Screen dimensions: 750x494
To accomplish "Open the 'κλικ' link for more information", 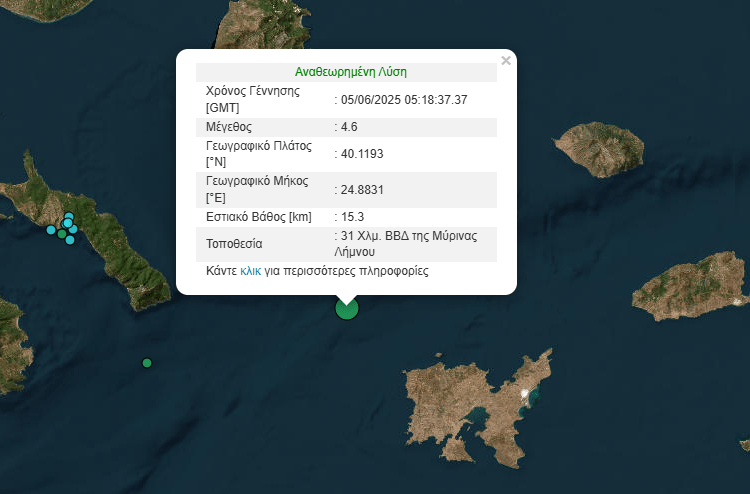I will click(x=250, y=271).
